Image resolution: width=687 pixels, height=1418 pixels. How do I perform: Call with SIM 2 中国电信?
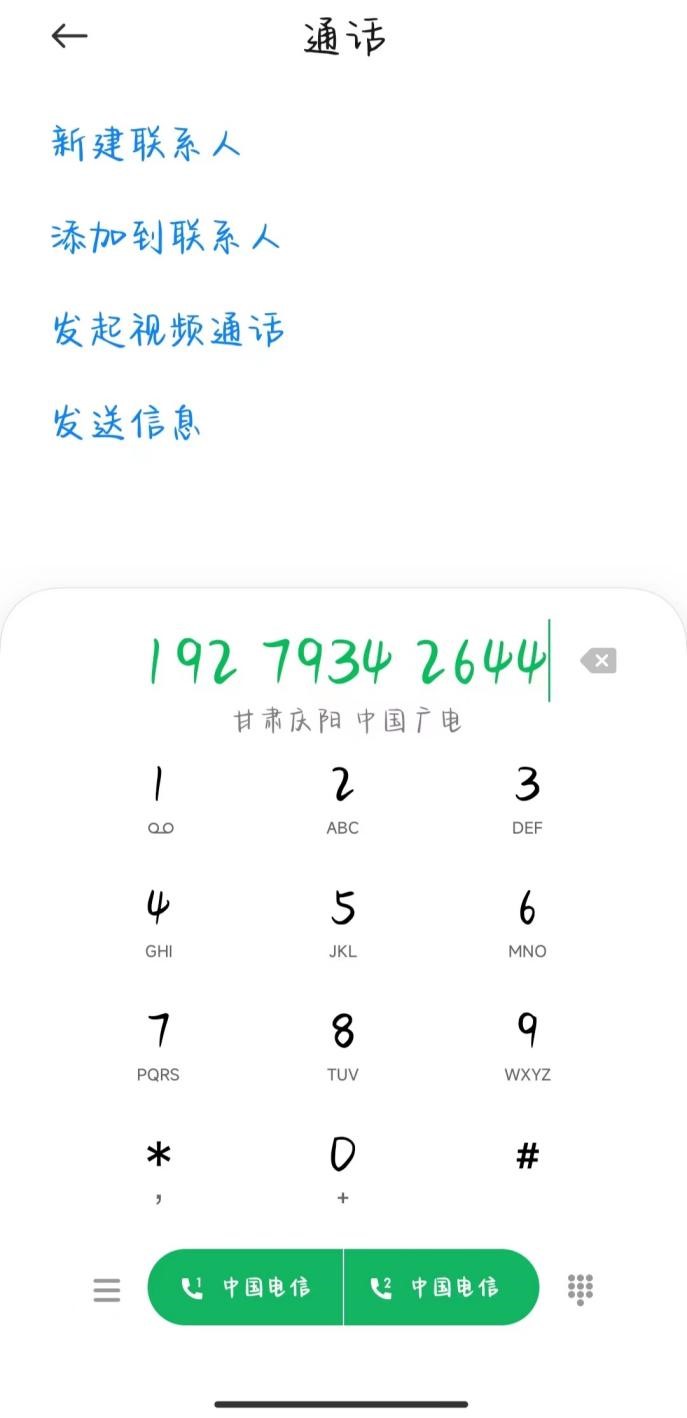click(441, 1287)
